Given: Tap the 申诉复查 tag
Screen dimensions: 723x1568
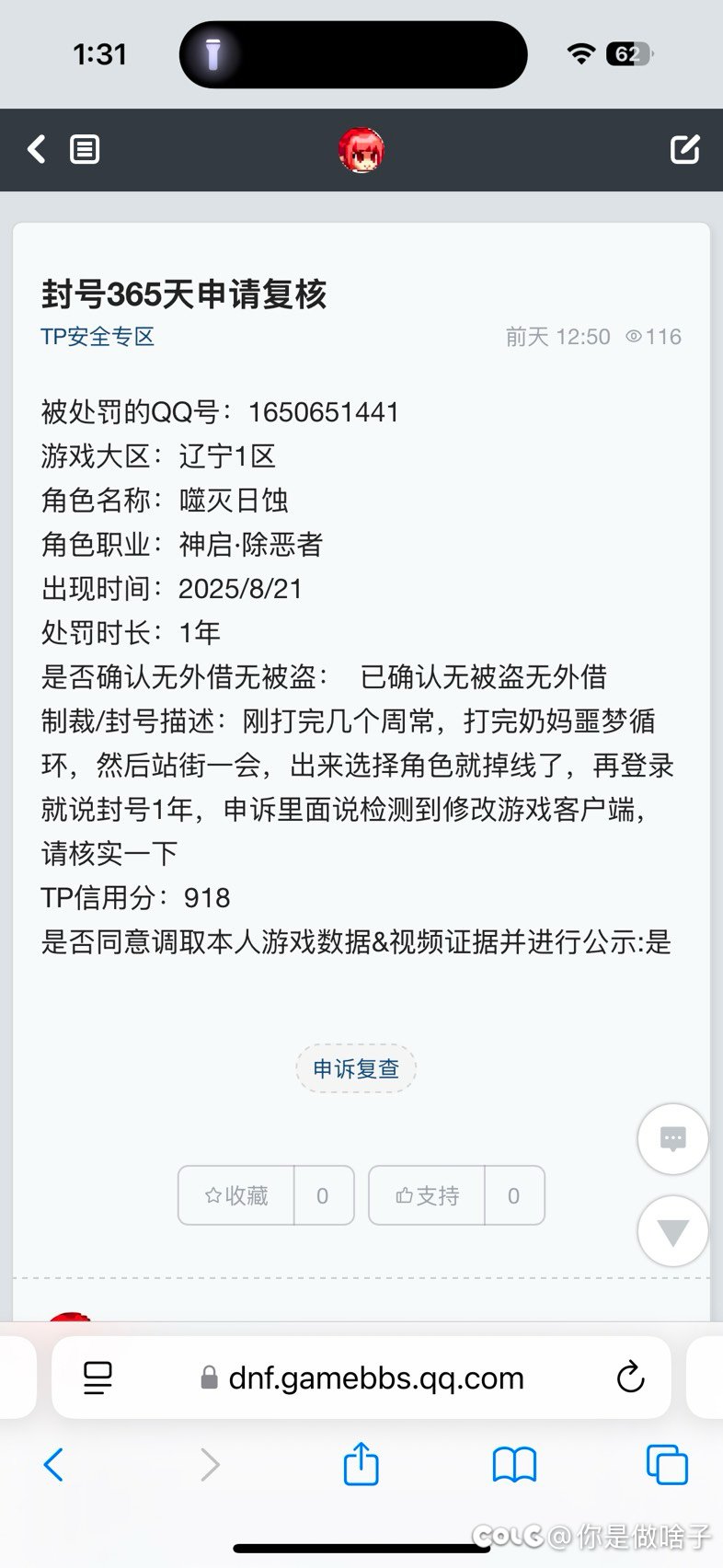Looking at the screenshot, I should point(356,1069).
